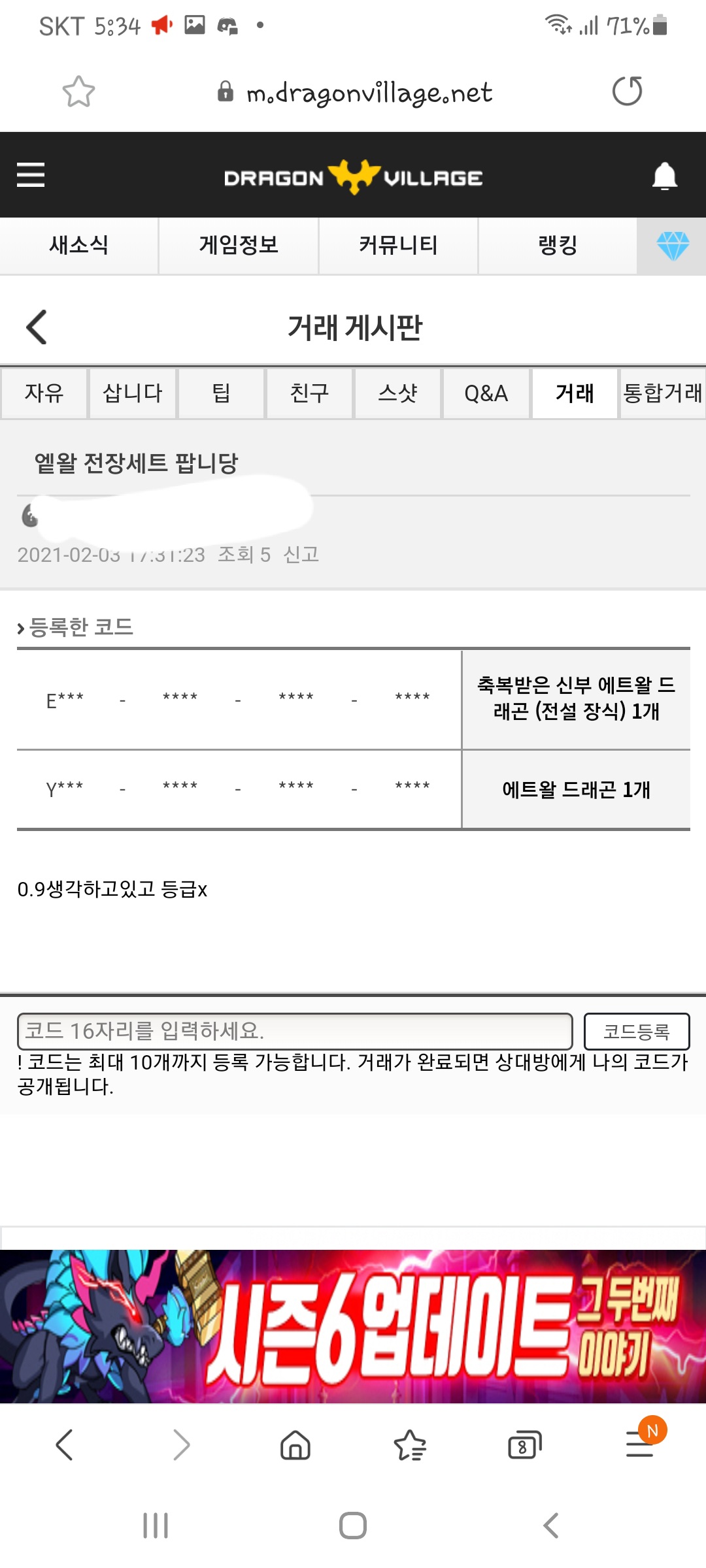
Task: Open the notifications bell
Action: 664,176
